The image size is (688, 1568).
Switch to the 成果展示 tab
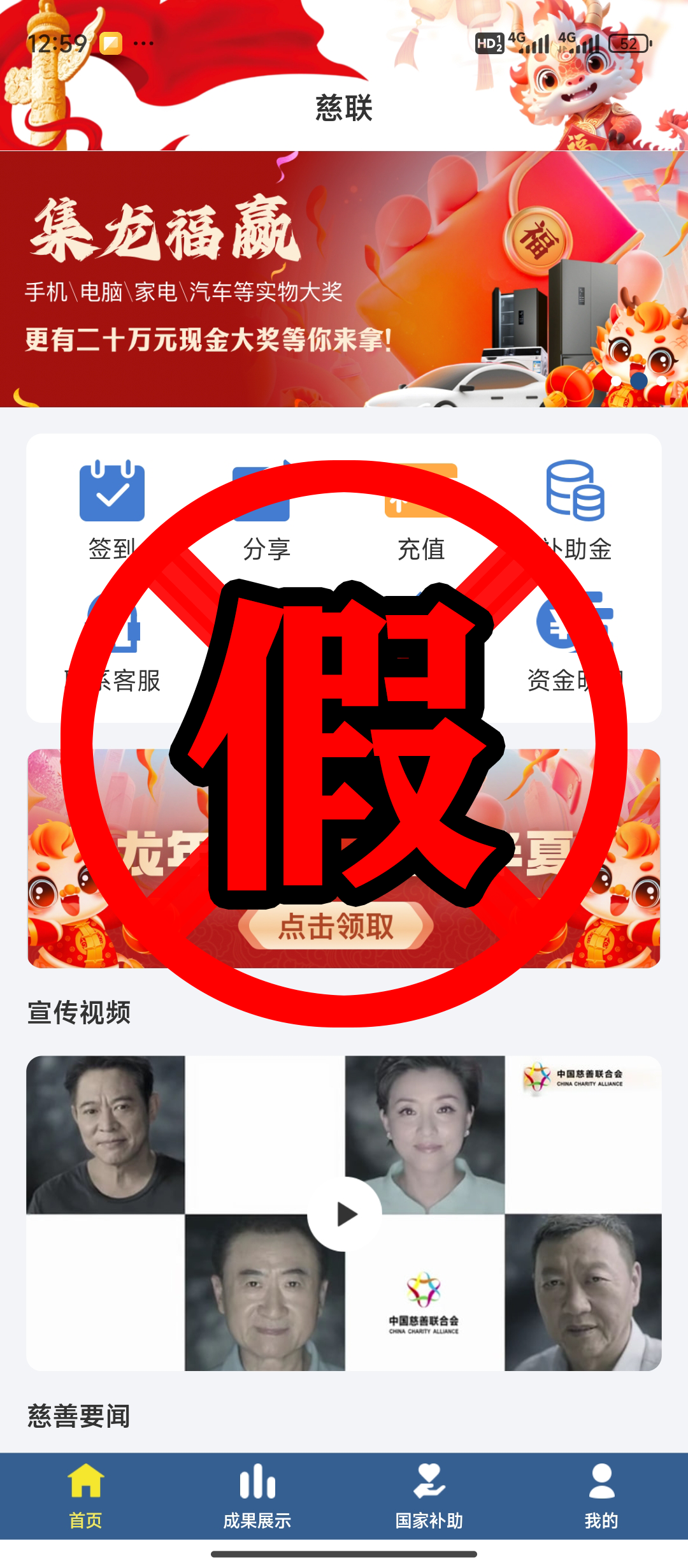click(257, 1495)
